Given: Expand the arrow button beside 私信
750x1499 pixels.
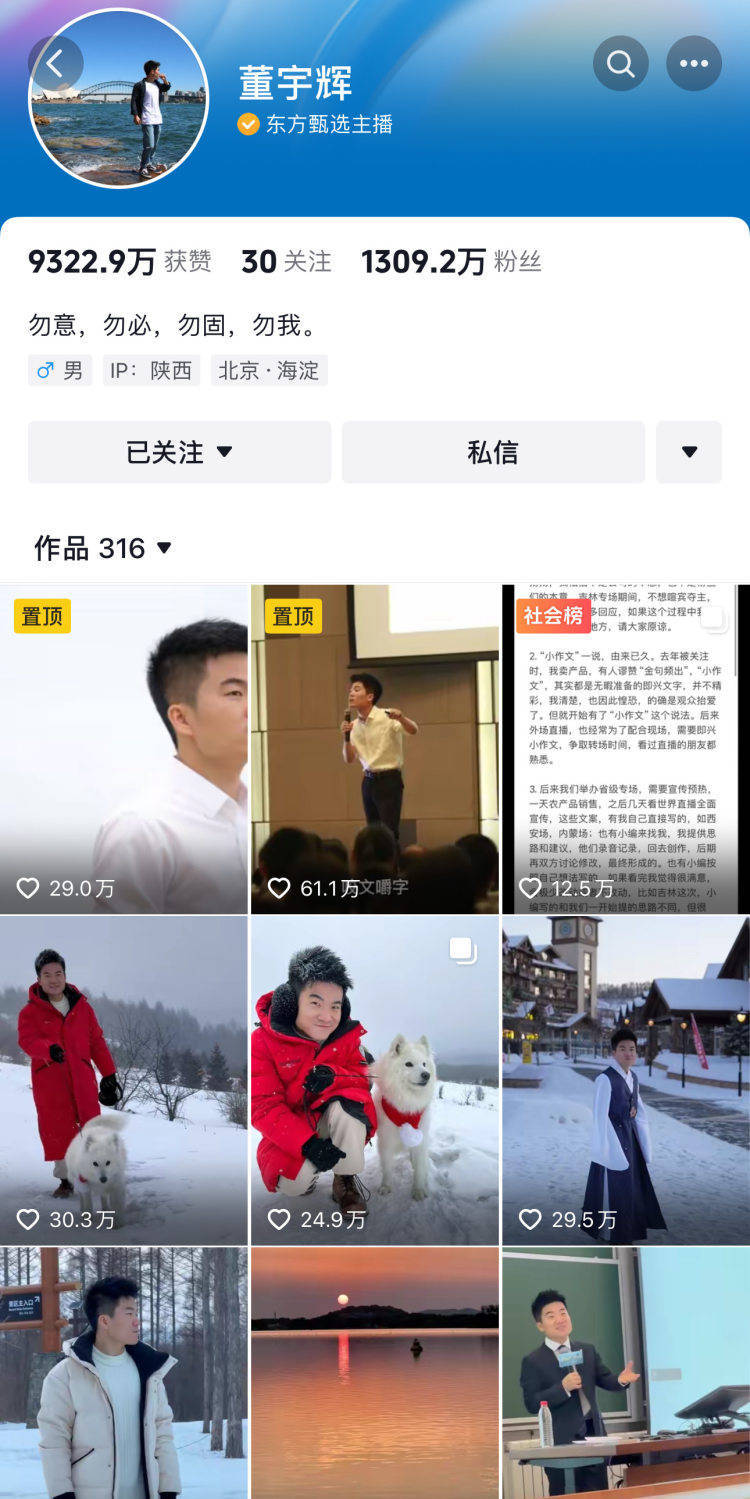Looking at the screenshot, I should pyautogui.click(x=689, y=452).
